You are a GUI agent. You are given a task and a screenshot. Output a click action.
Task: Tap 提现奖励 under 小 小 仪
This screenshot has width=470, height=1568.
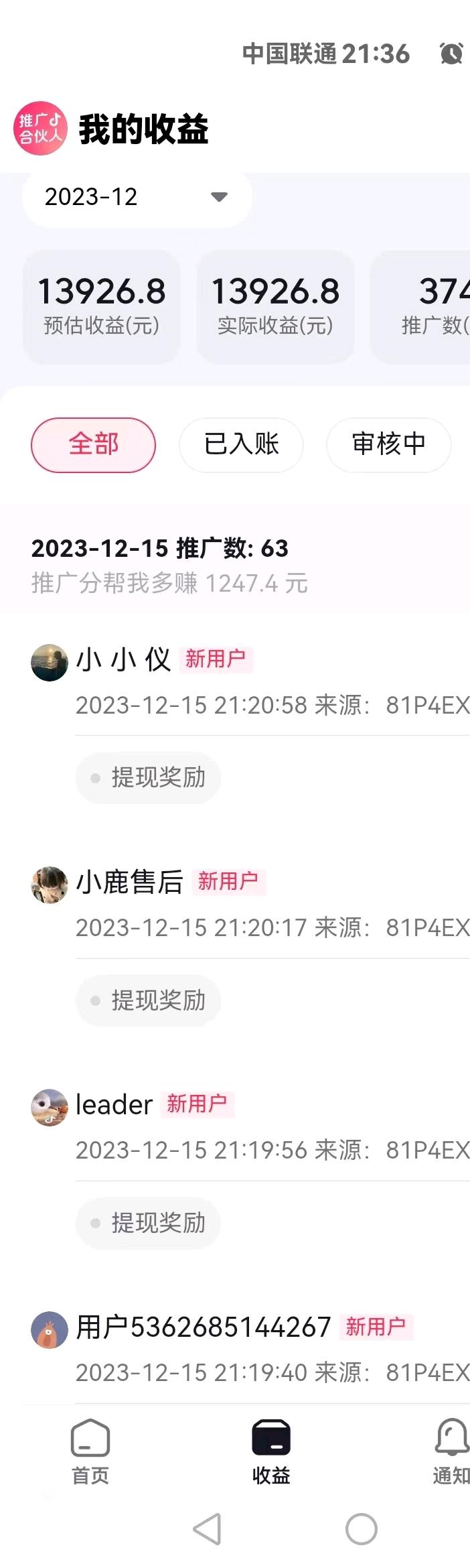pyautogui.click(x=148, y=778)
